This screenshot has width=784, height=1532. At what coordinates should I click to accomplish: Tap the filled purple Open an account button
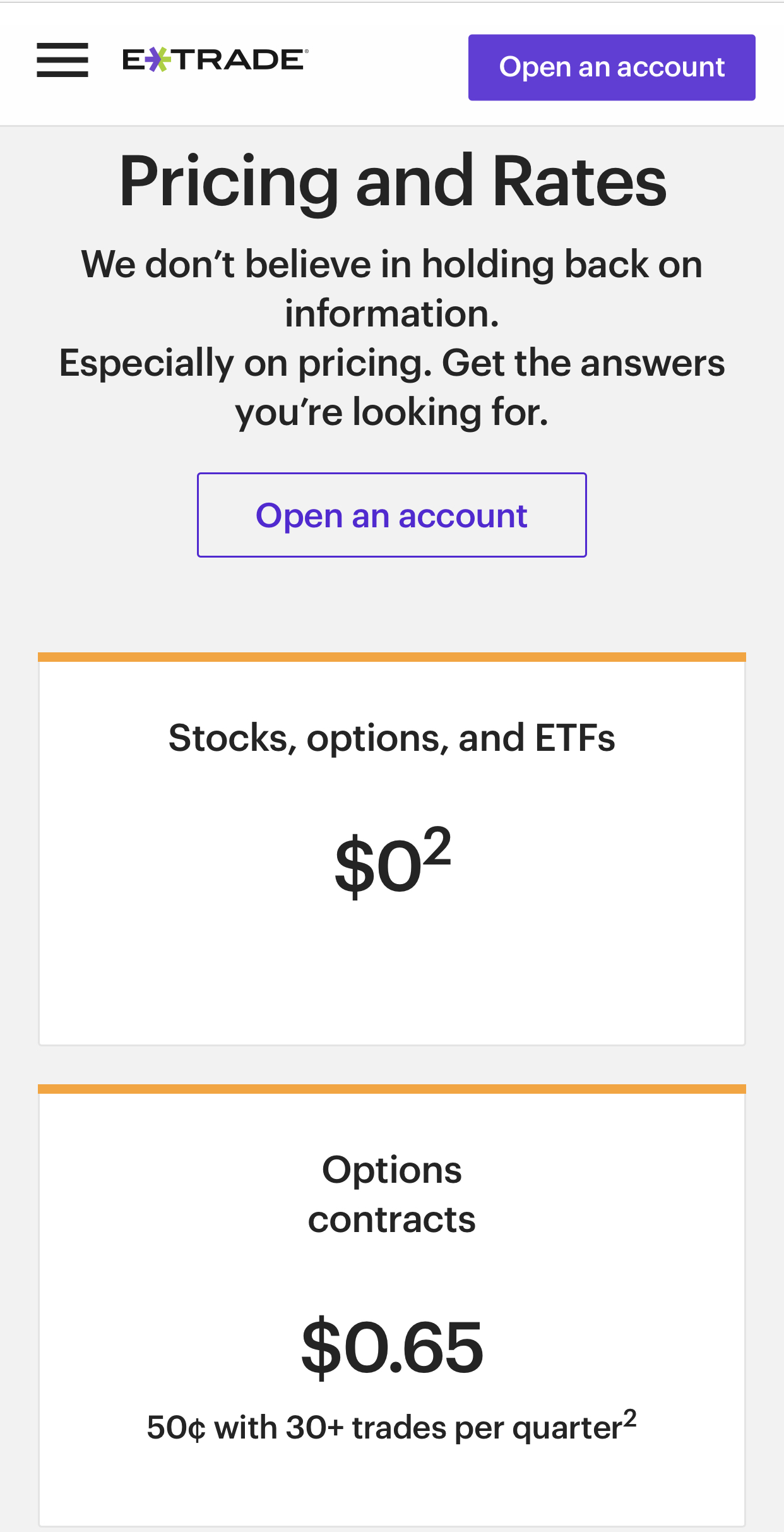611,68
